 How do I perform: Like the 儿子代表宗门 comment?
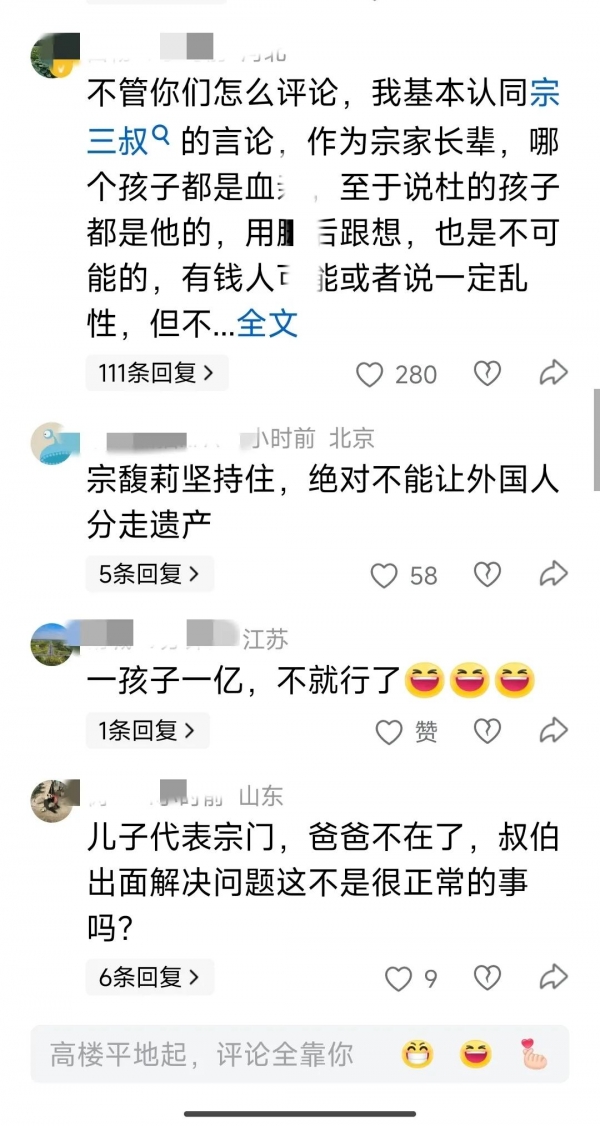[x=398, y=978]
